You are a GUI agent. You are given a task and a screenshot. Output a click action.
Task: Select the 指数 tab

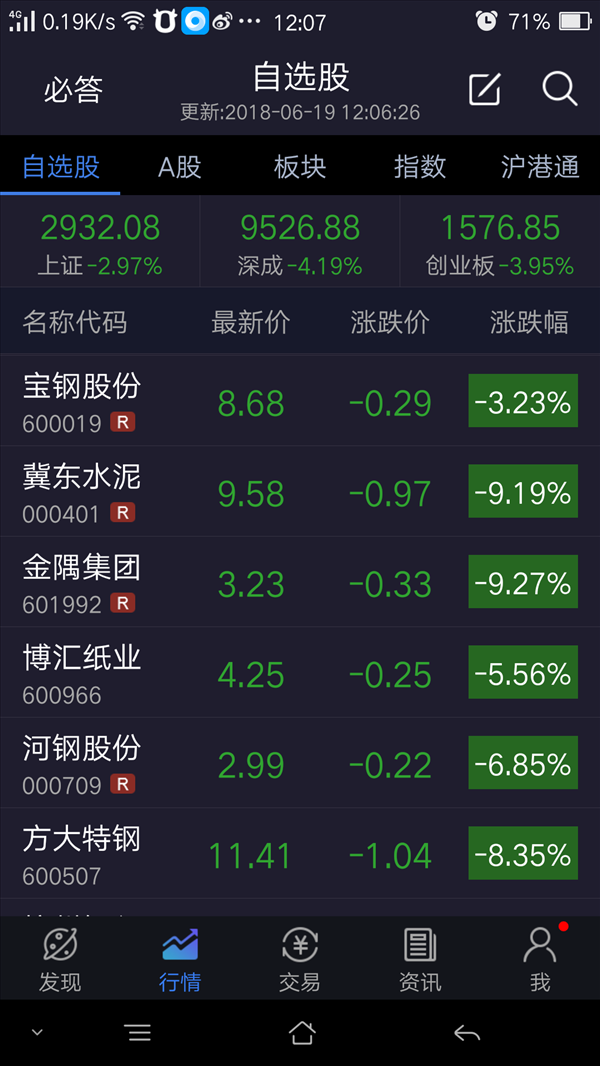tap(420, 167)
